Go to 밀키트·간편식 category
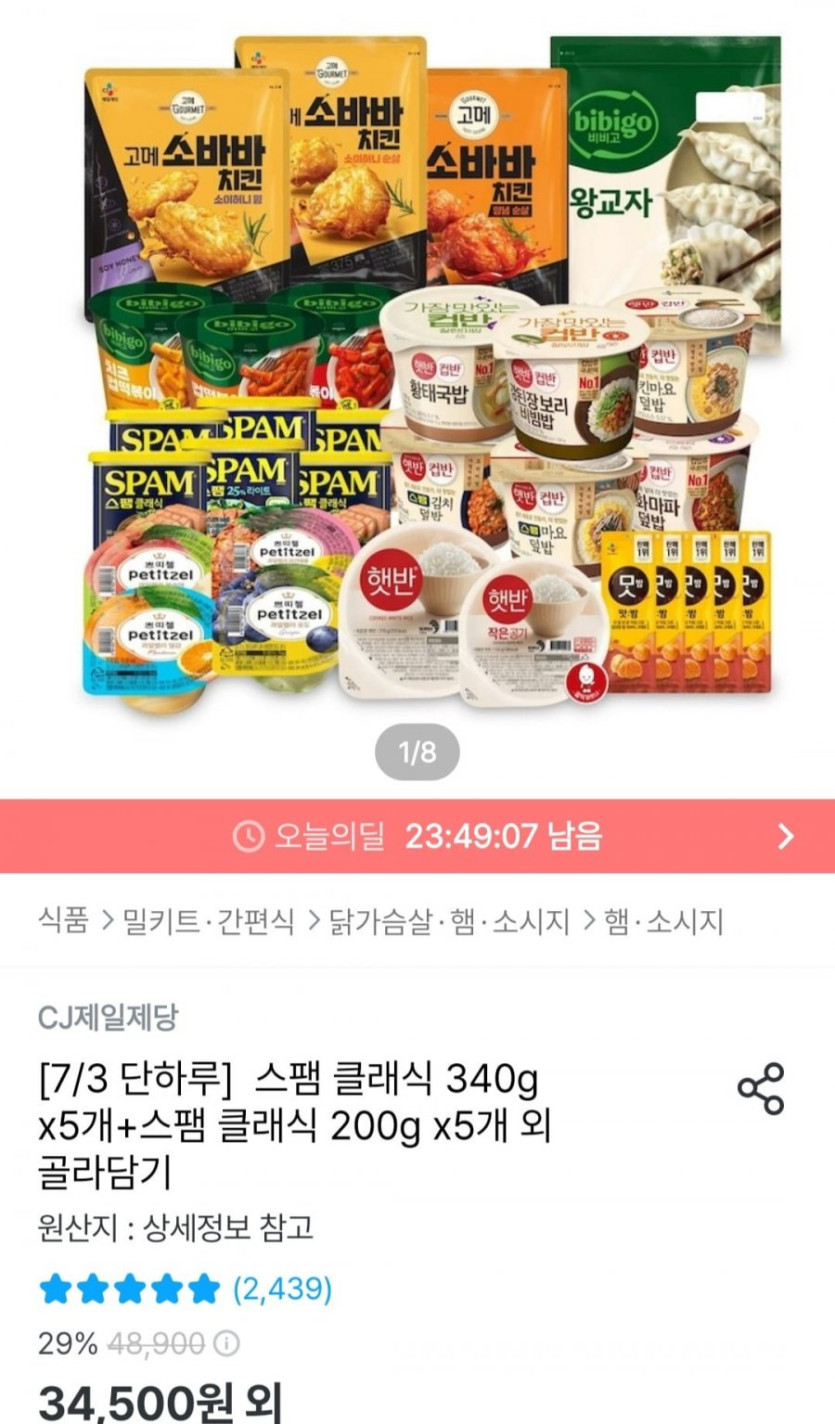Viewport: 835px width, 1424px height. click(x=208, y=921)
